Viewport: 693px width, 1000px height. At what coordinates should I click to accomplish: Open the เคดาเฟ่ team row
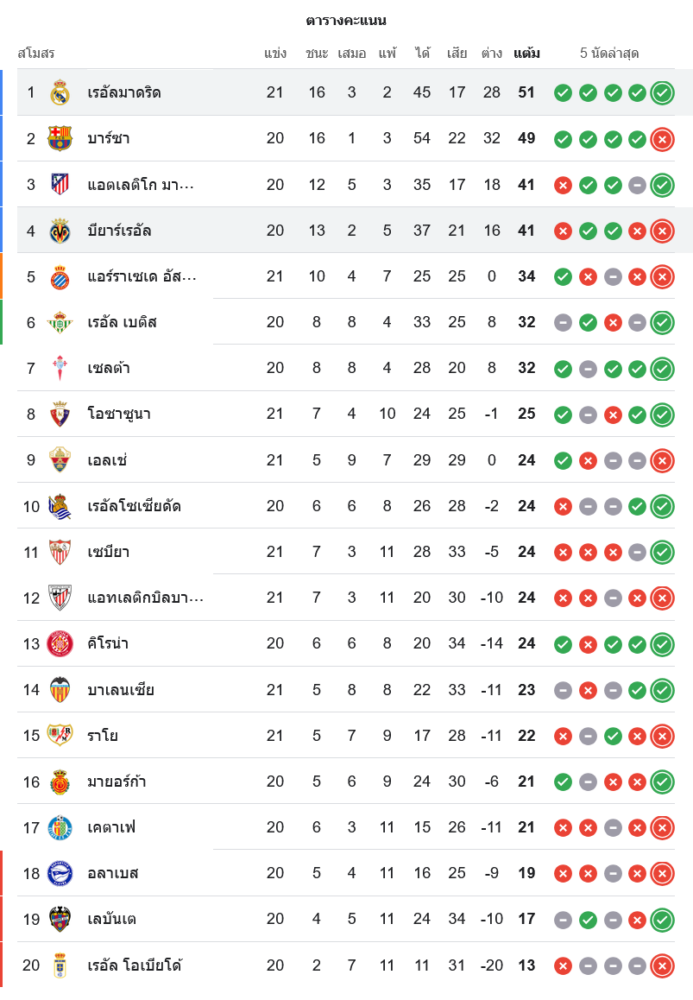coord(111,828)
